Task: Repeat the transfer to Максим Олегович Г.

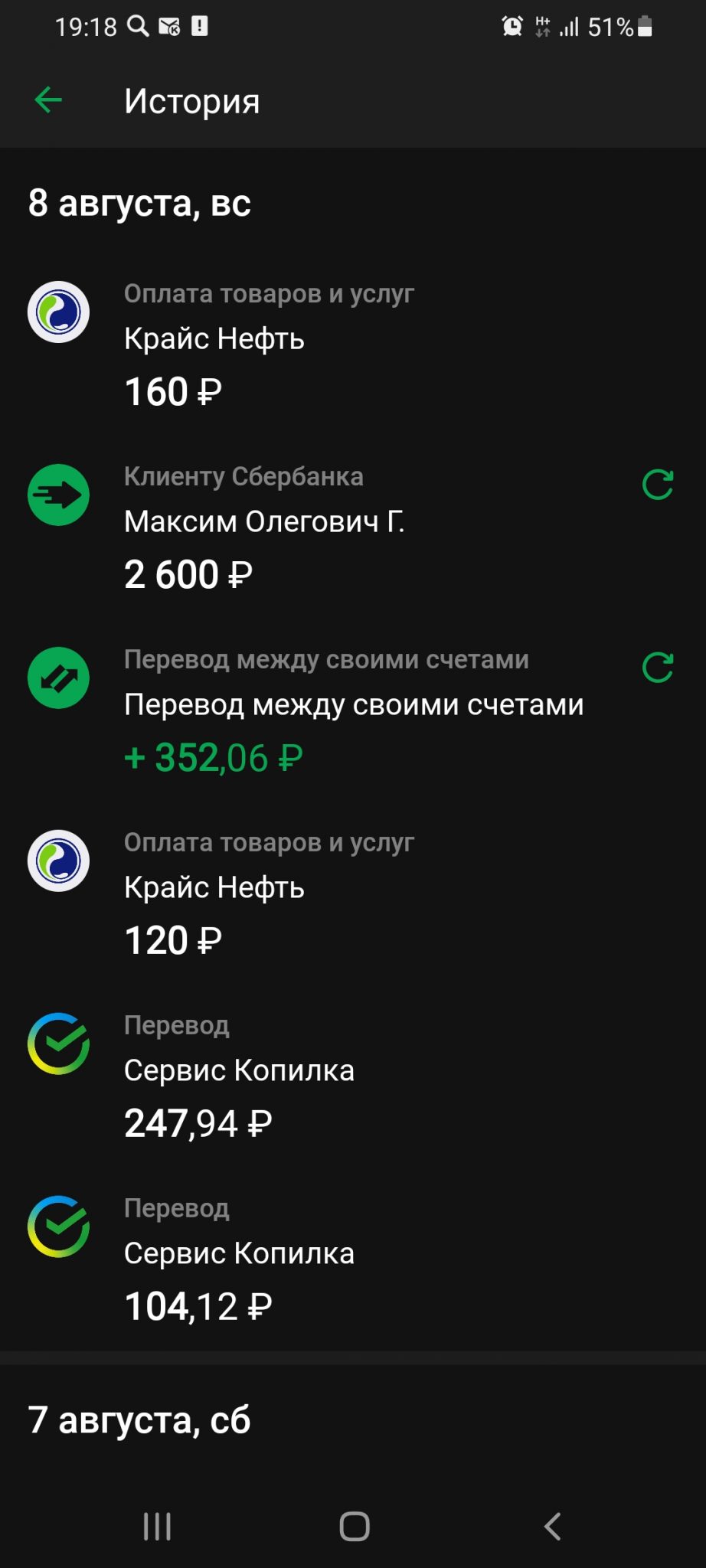Action: pyautogui.click(x=657, y=485)
